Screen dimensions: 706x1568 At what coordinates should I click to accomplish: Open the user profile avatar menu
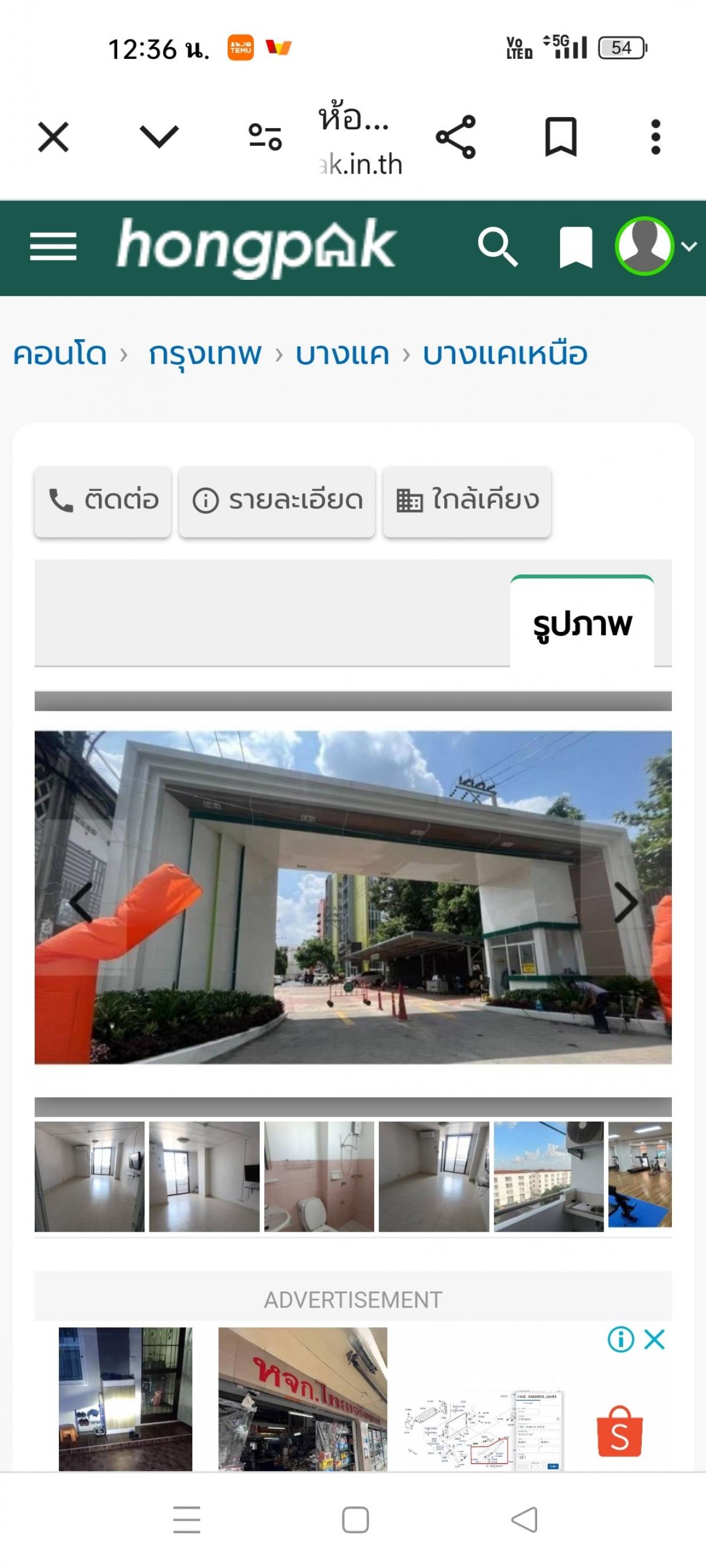[x=644, y=246]
